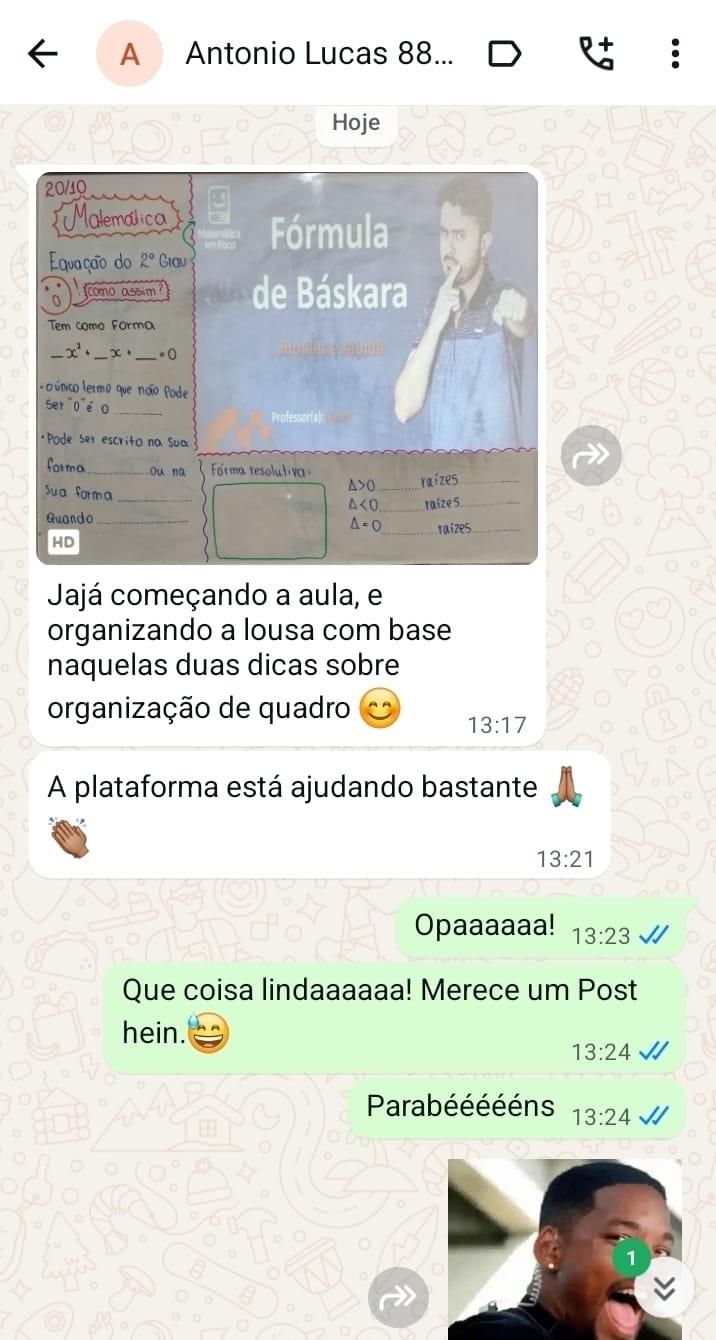Forward the sent GIF message

click(398, 1298)
